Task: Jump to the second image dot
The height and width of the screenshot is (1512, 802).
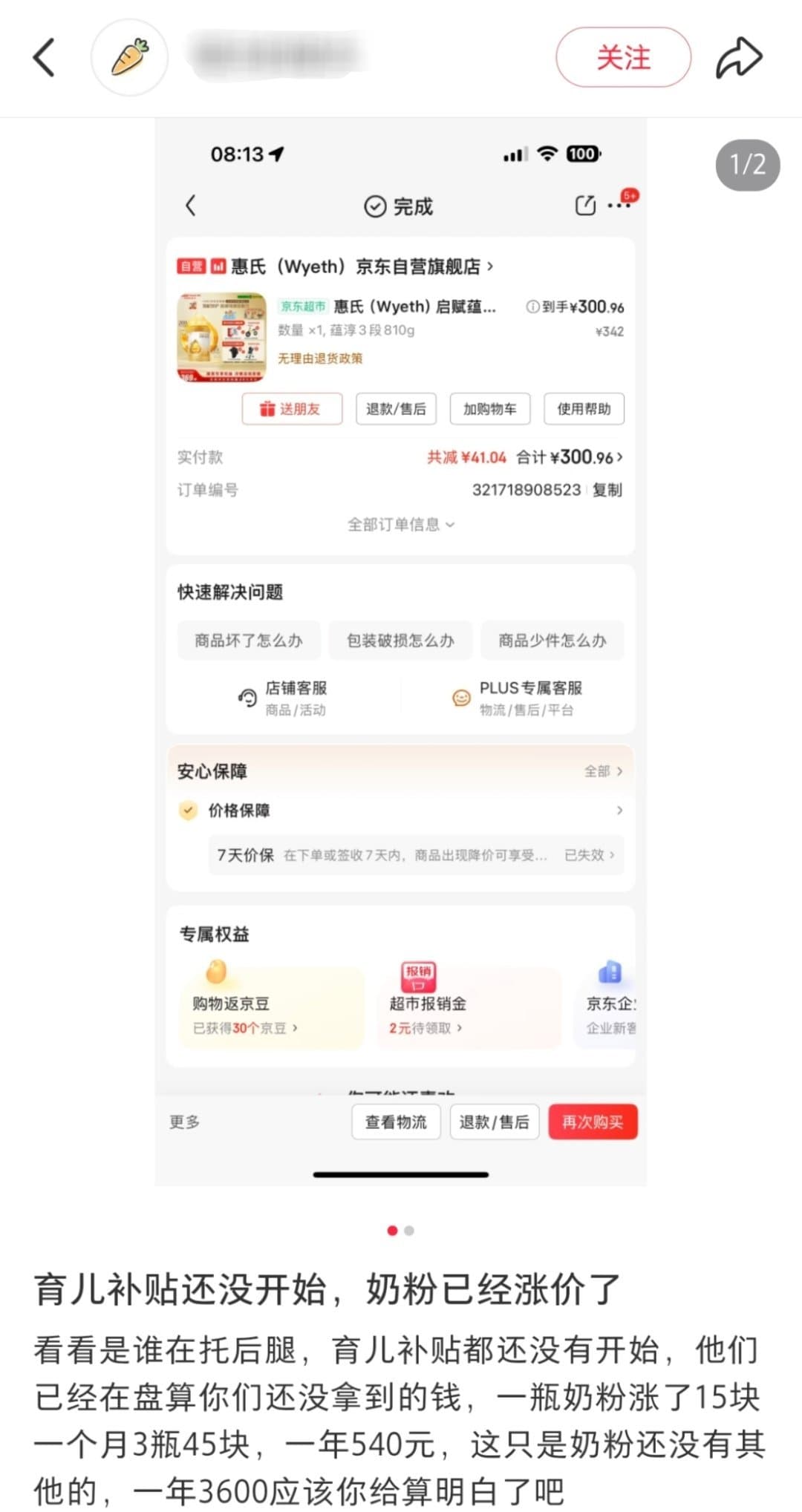Action: (x=409, y=1231)
